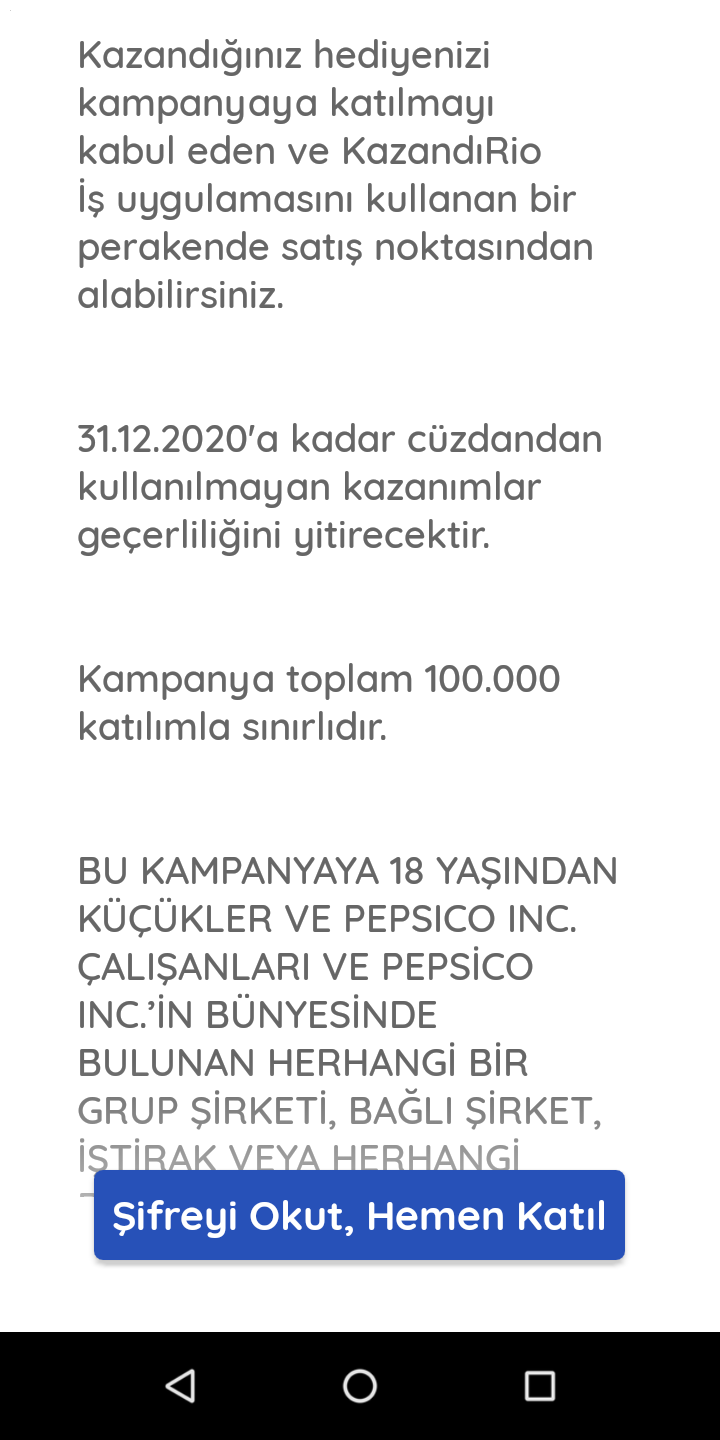This screenshot has height=1440, width=720.
Task: Open the recent apps view
Action: click(540, 1386)
